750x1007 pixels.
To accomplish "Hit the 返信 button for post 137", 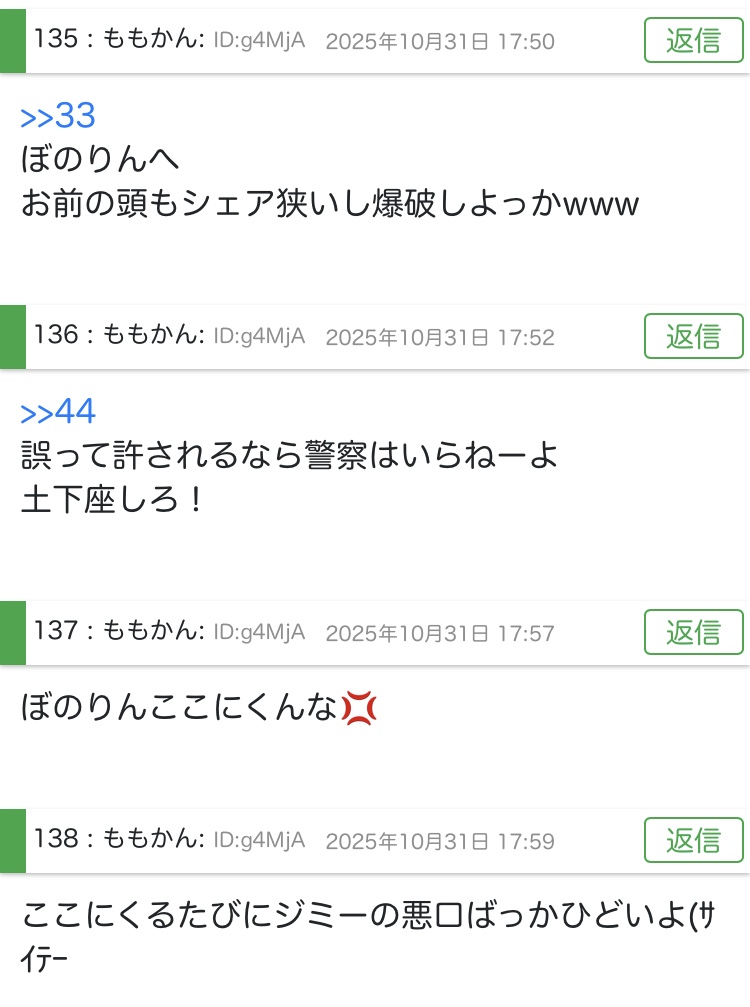I will pyautogui.click(x=693, y=632).
